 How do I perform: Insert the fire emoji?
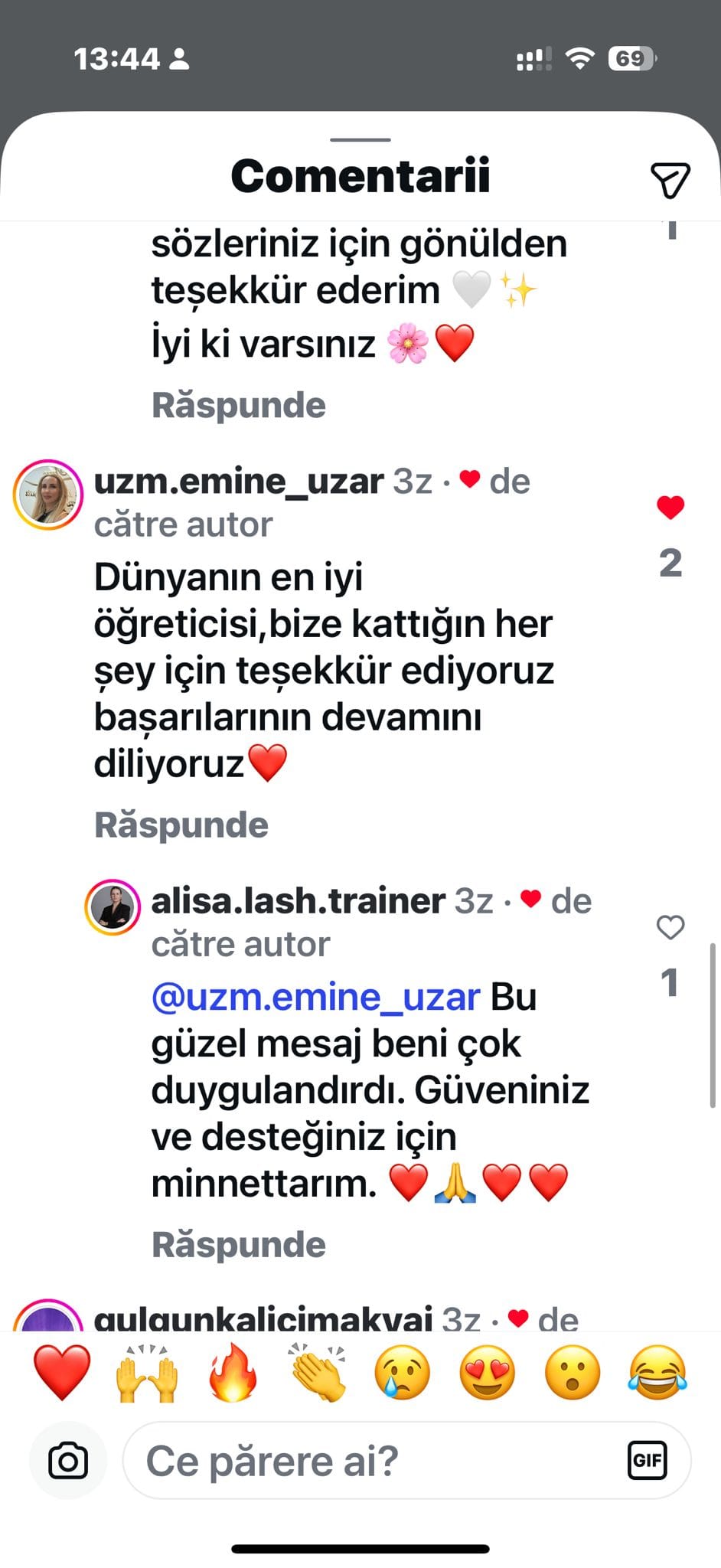[233, 1373]
